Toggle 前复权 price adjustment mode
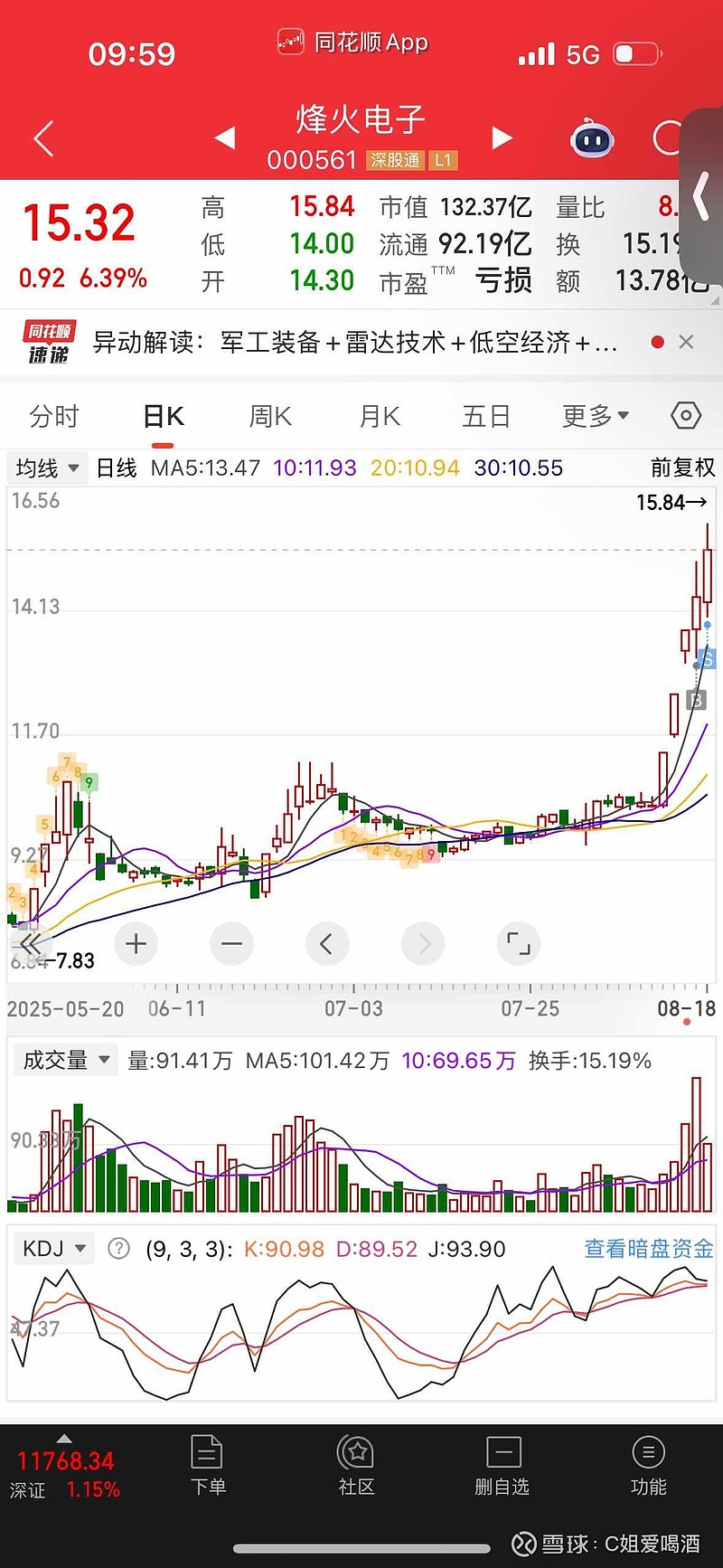Screen dimensions: 723x1568 pyautogui.click(x=682, y=468)
